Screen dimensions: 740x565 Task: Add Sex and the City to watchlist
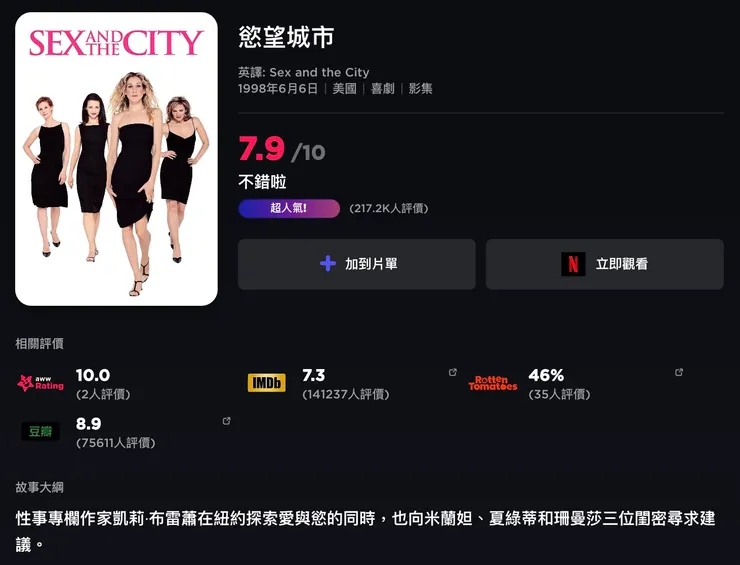(356, 264)
